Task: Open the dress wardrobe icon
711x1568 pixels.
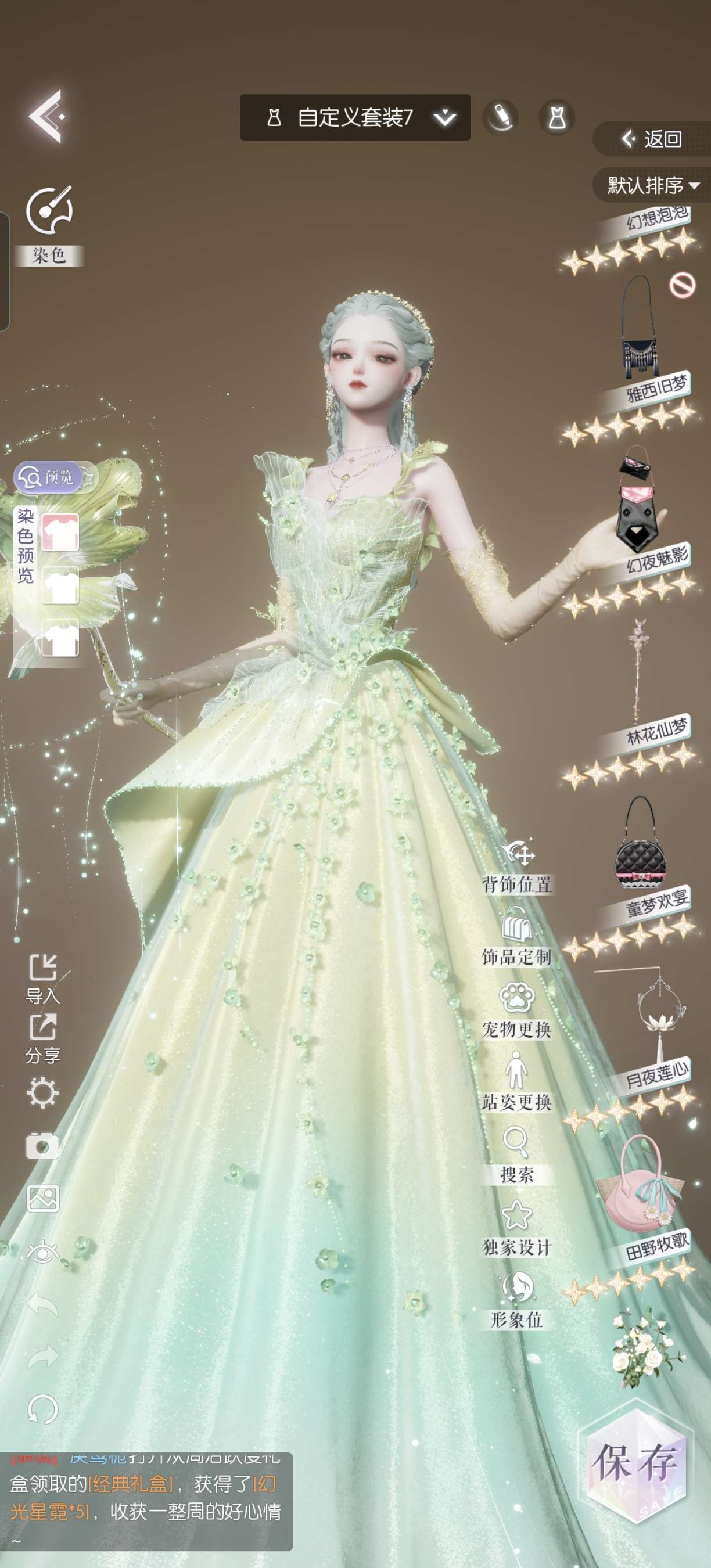Action: 556,117
